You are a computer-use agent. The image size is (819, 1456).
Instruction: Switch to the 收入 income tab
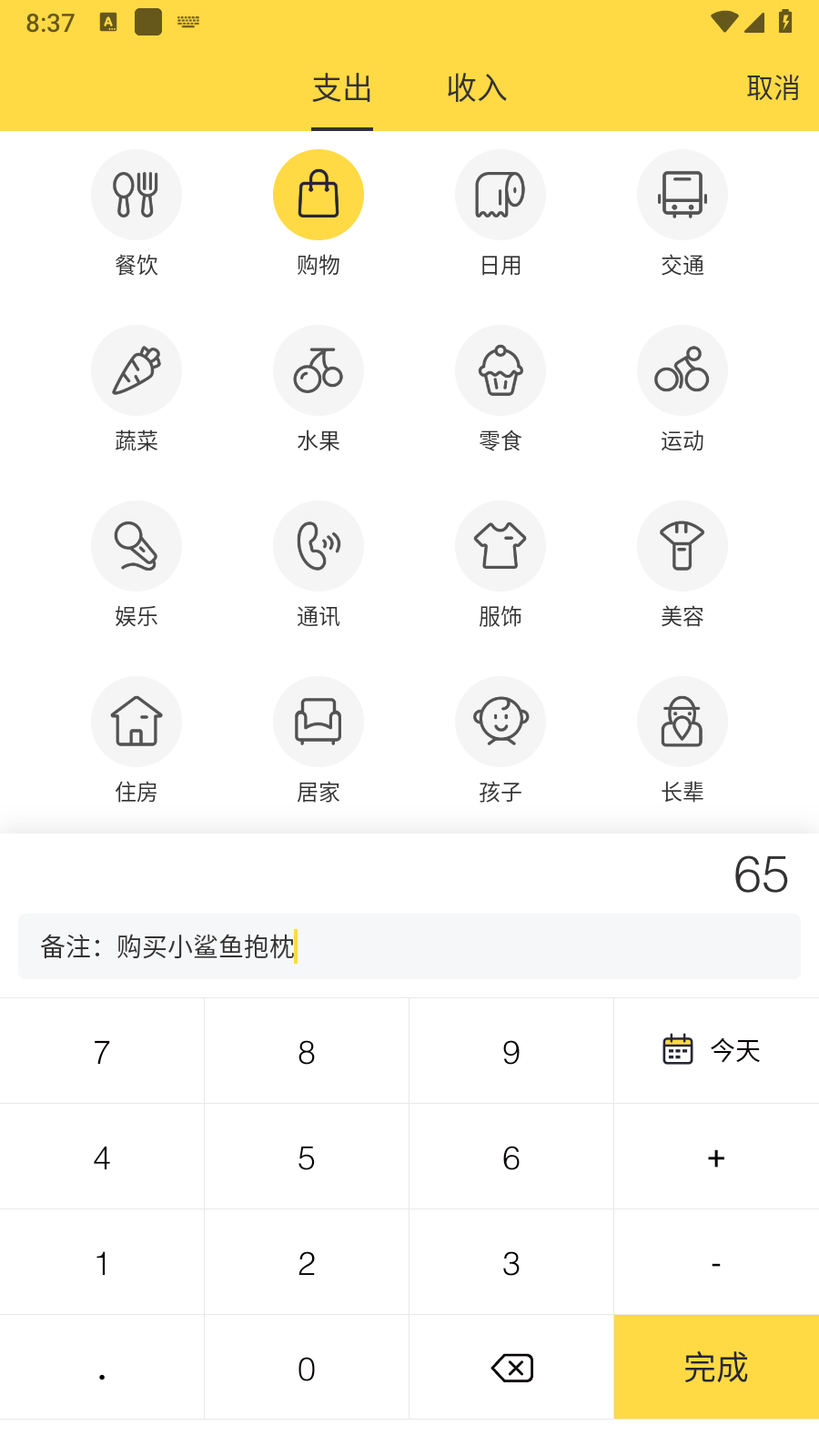click(477, 88)
